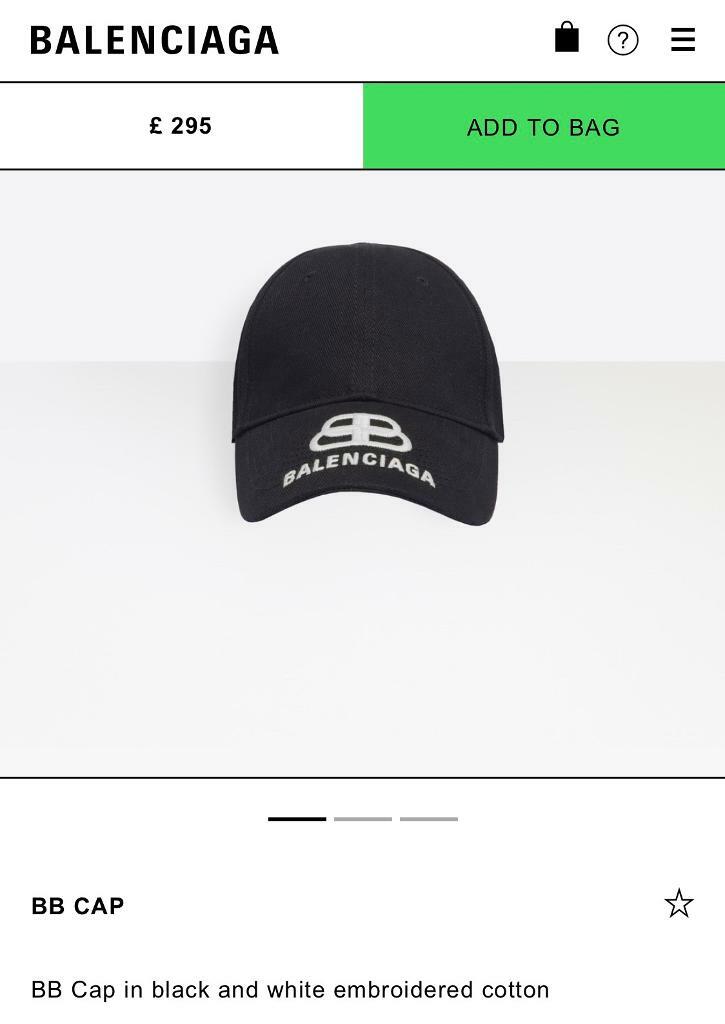Click the first carousel indicator bar
Screen dimensions: 725x1024
pos(295,818)
